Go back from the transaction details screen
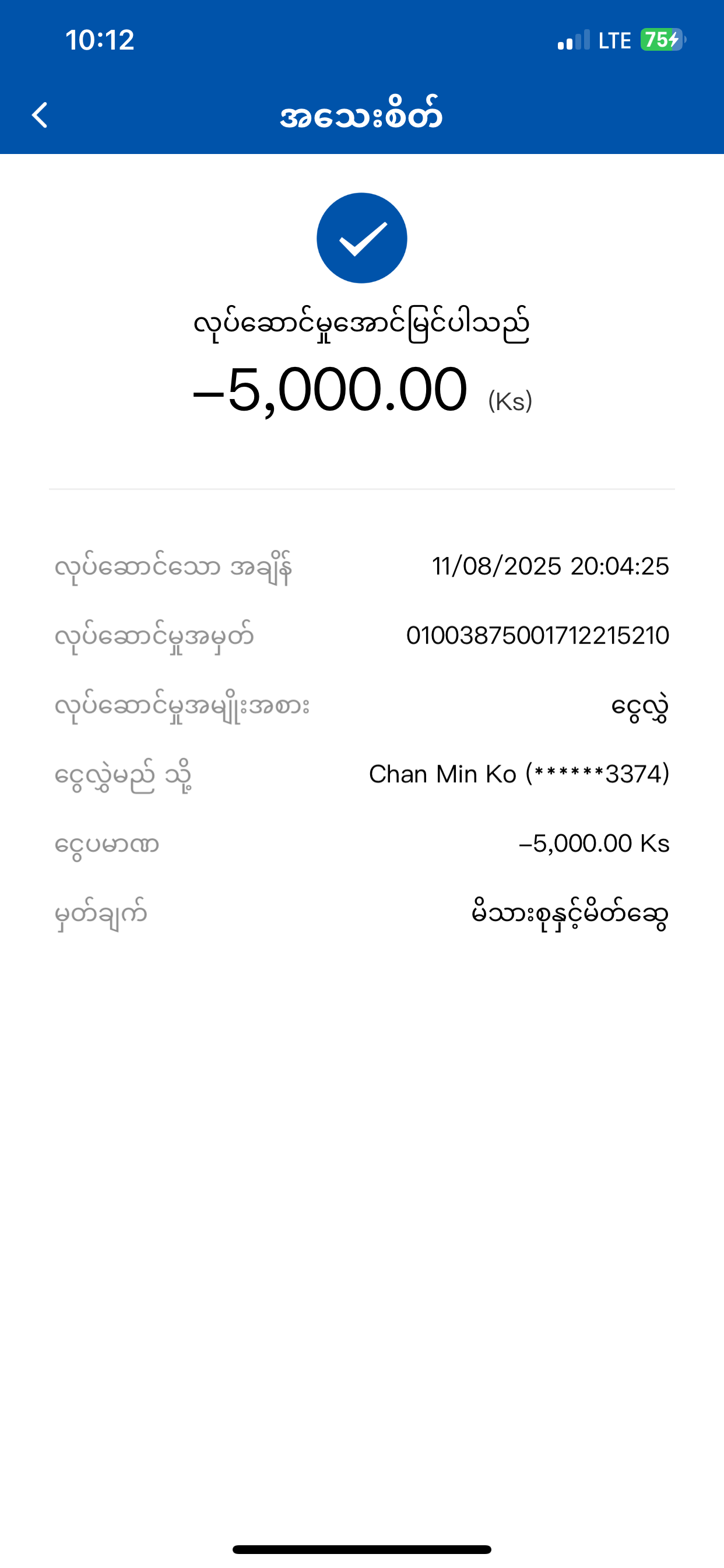Viewport: 724px width, 1568px height. pos(40,115)
